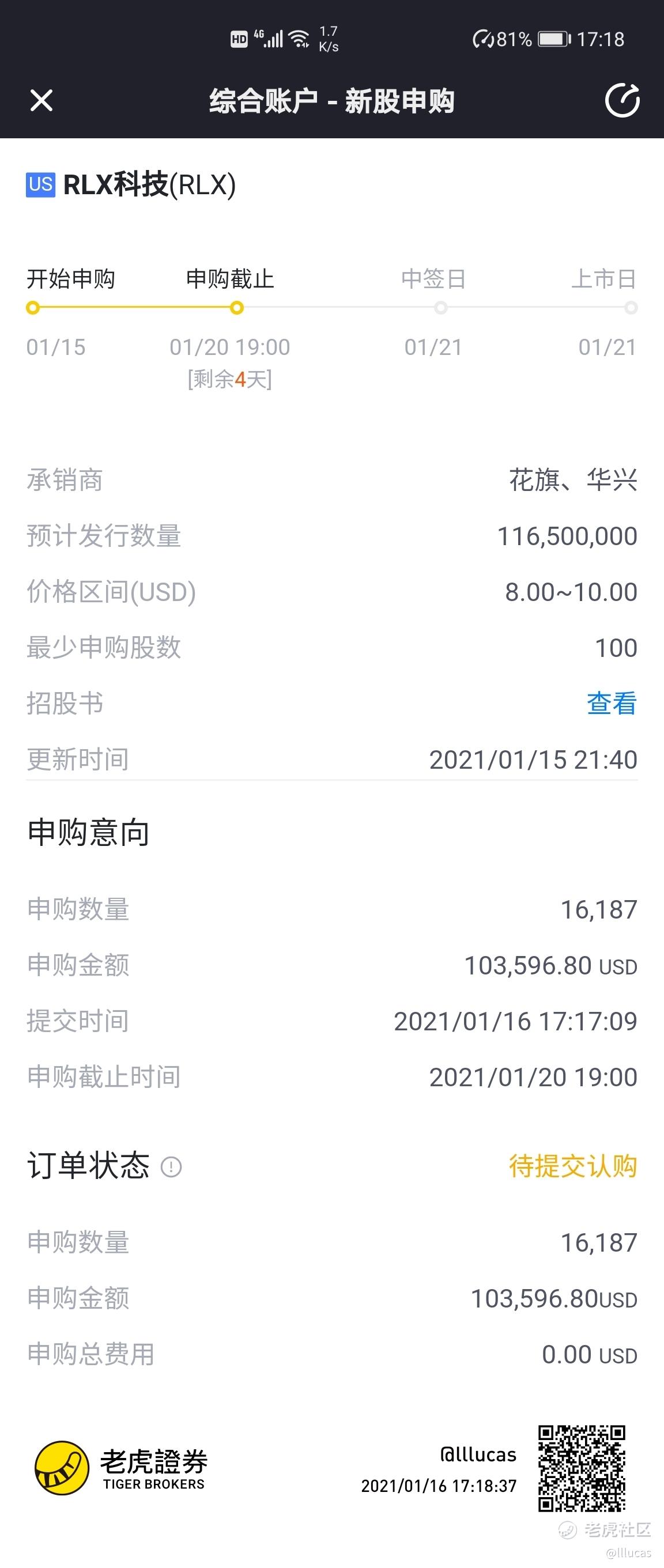View the prospectus via 查看 link
Viewport: 664px width, 1568px height.
[611, 704]
